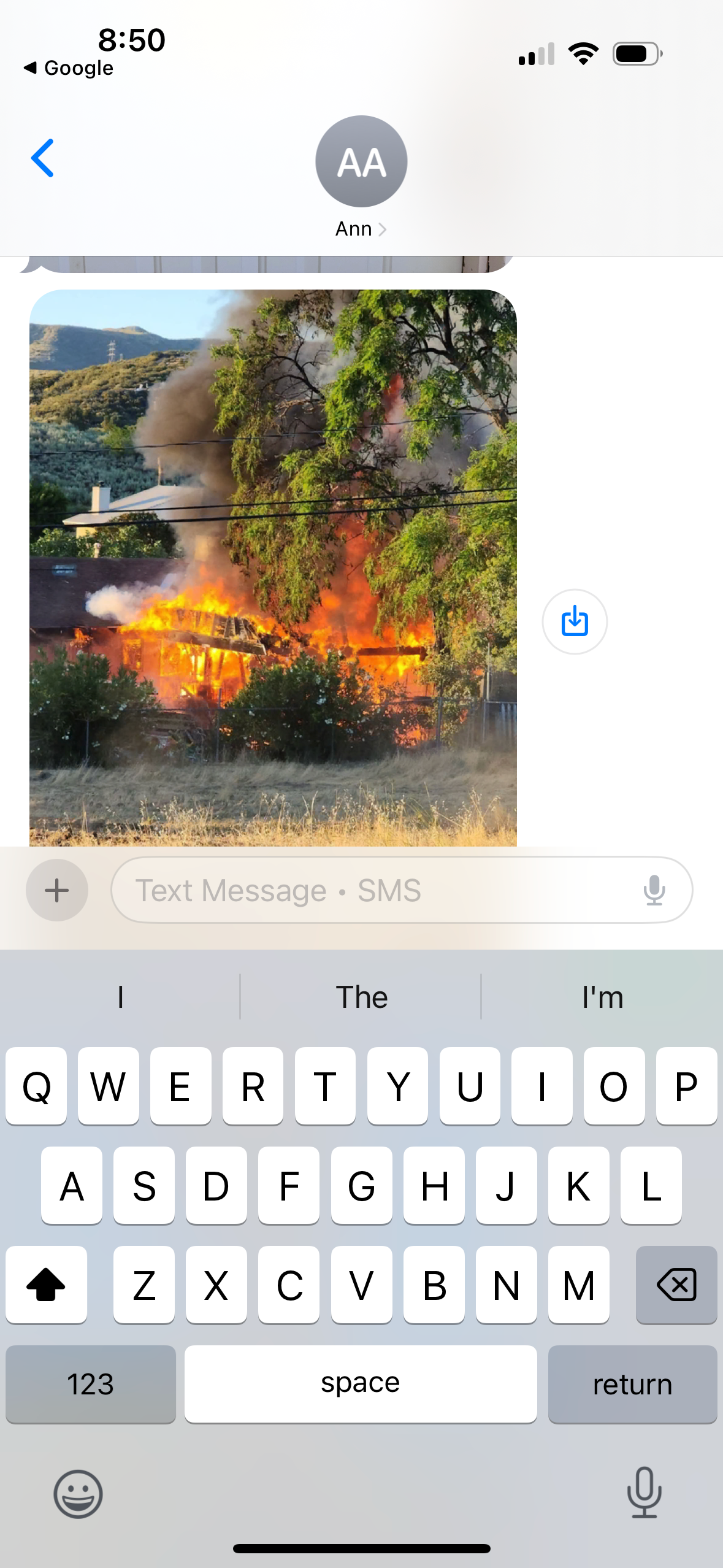Go back to the conversations list
The width and height of the screenshot is (723, 1568).
(43, 158)
